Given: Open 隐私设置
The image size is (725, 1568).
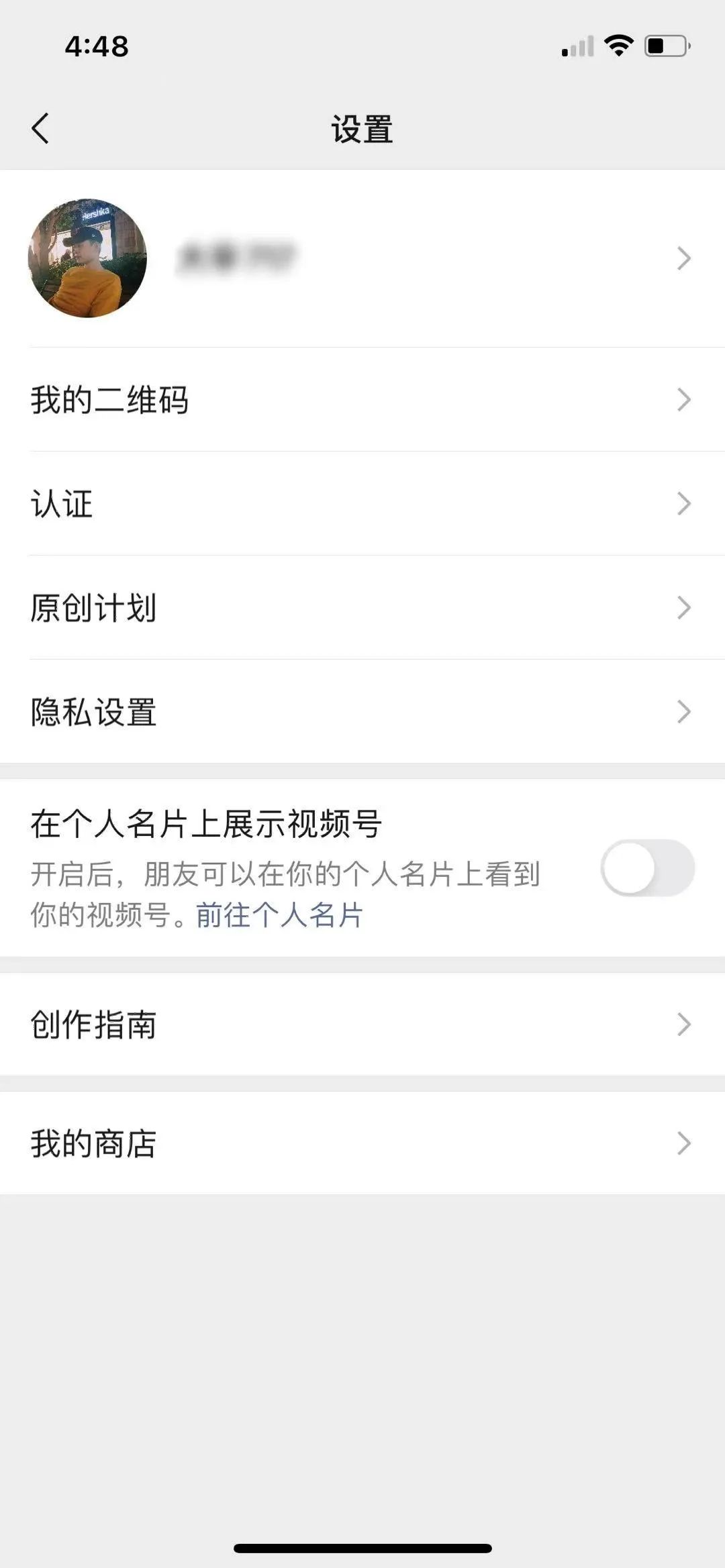Looking at the screenshot, I should tap(362, 712).
